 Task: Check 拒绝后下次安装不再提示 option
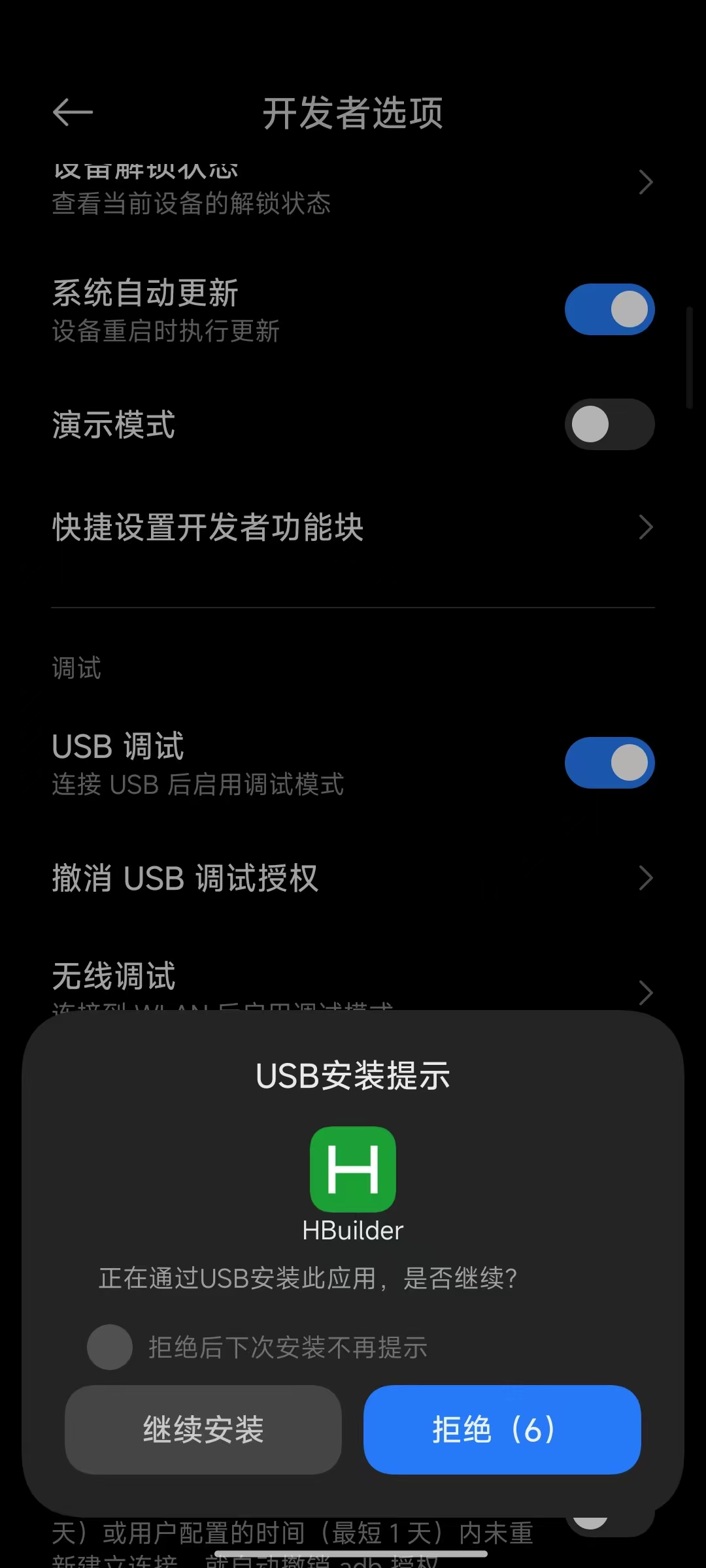coord(110,1347)
